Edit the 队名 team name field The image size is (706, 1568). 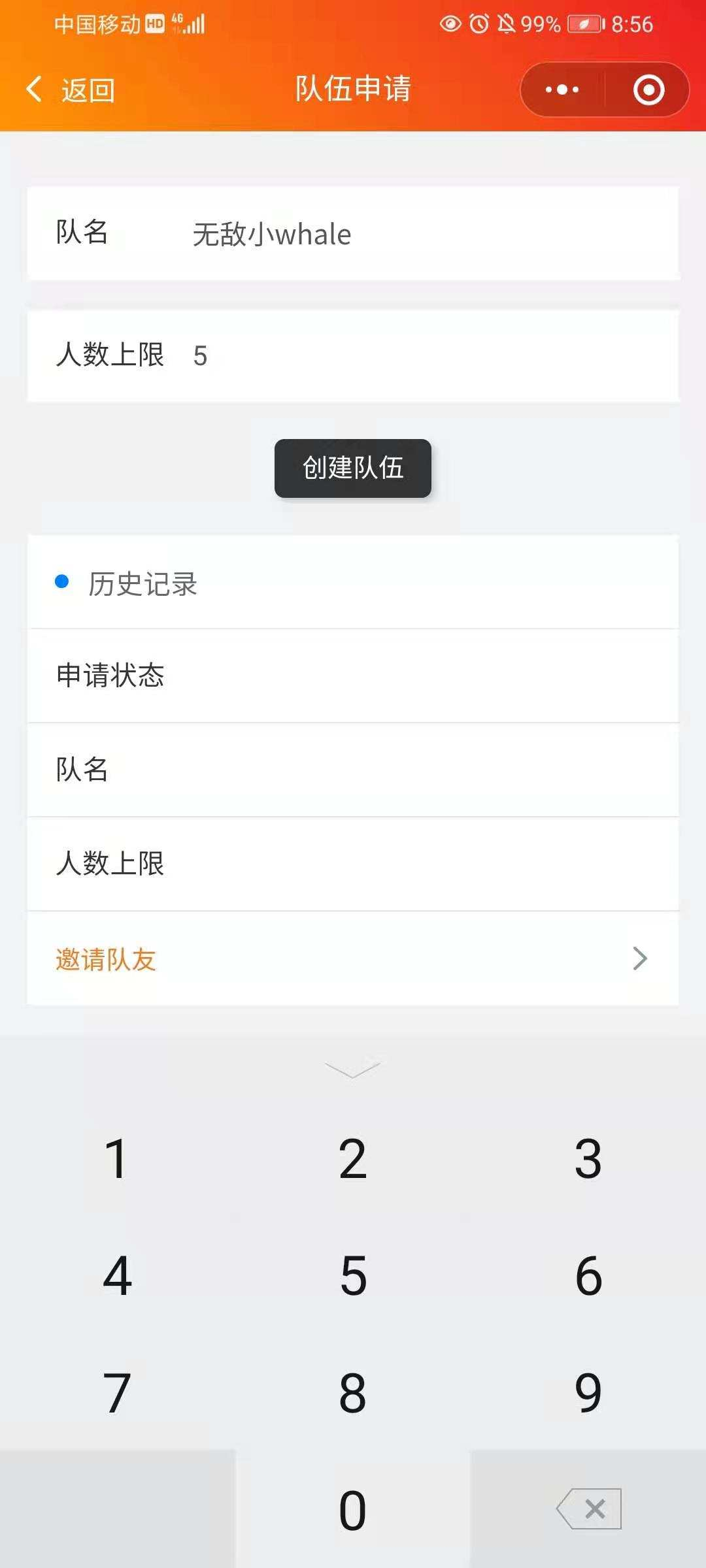(x=418, y=234)
